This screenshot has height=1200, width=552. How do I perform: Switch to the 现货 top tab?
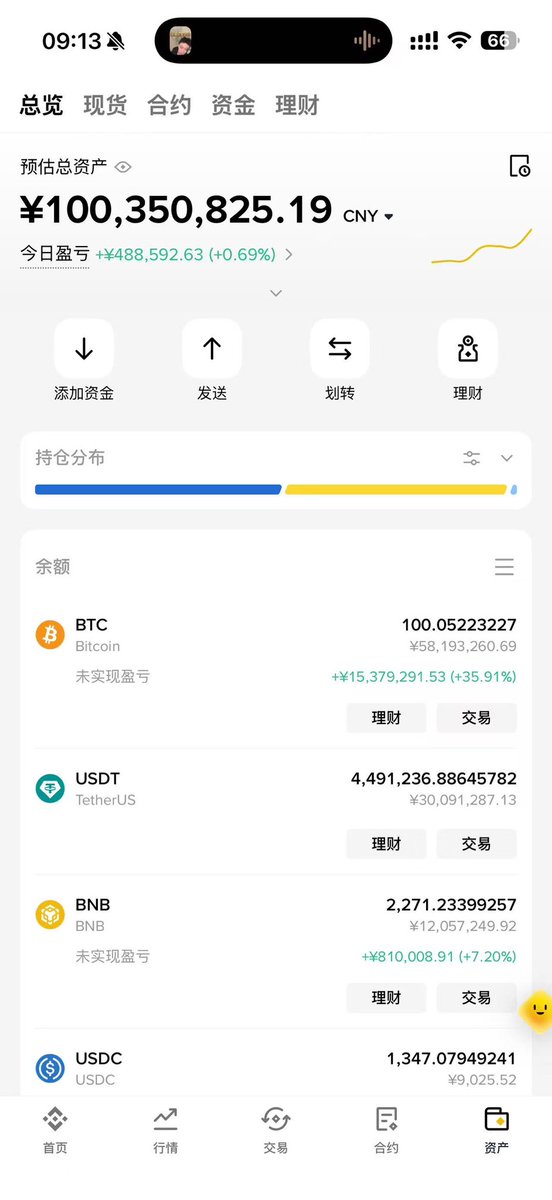click(x=105, y=105)
